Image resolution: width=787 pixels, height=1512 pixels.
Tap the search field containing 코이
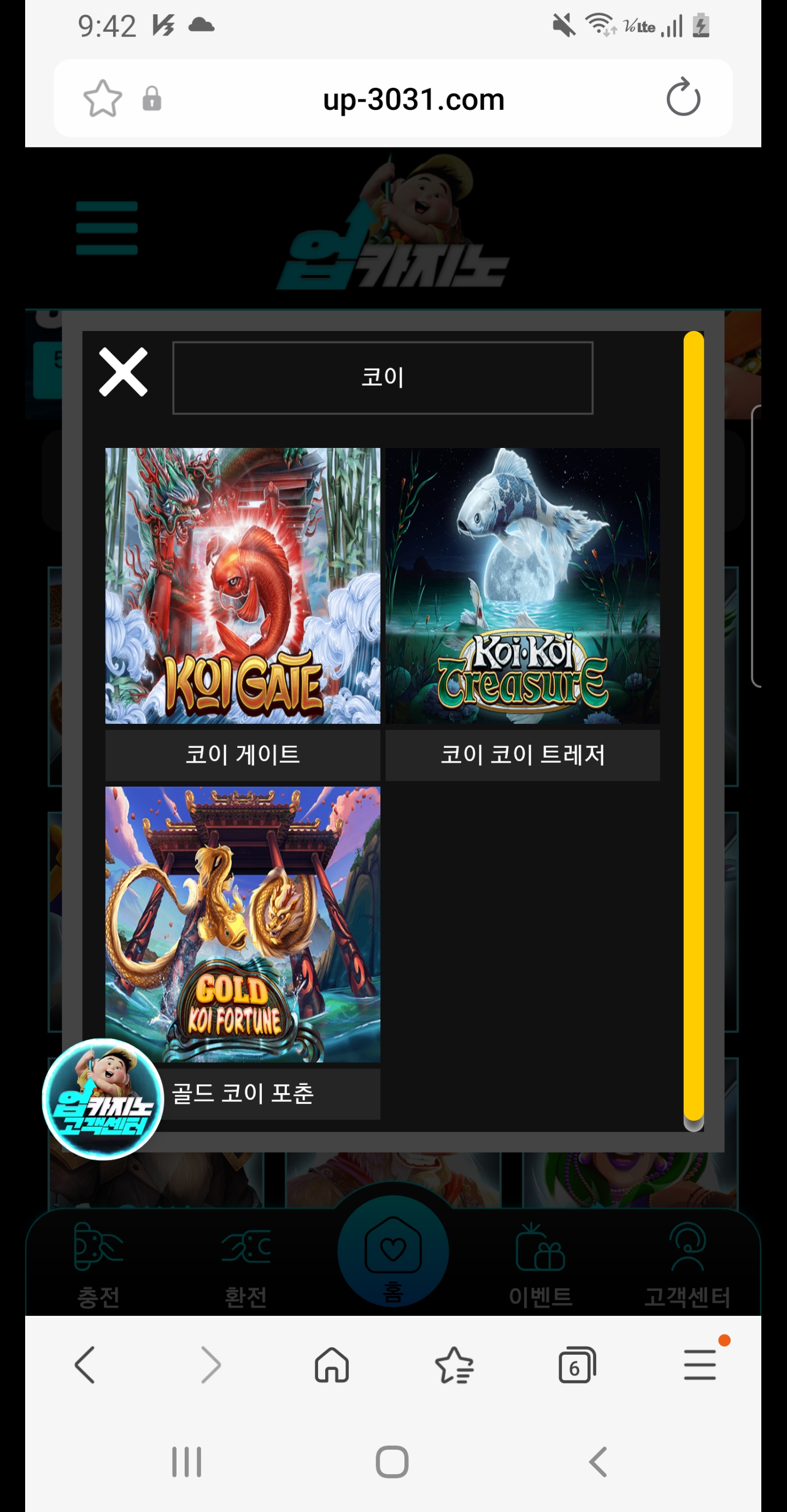pos(383,377)
